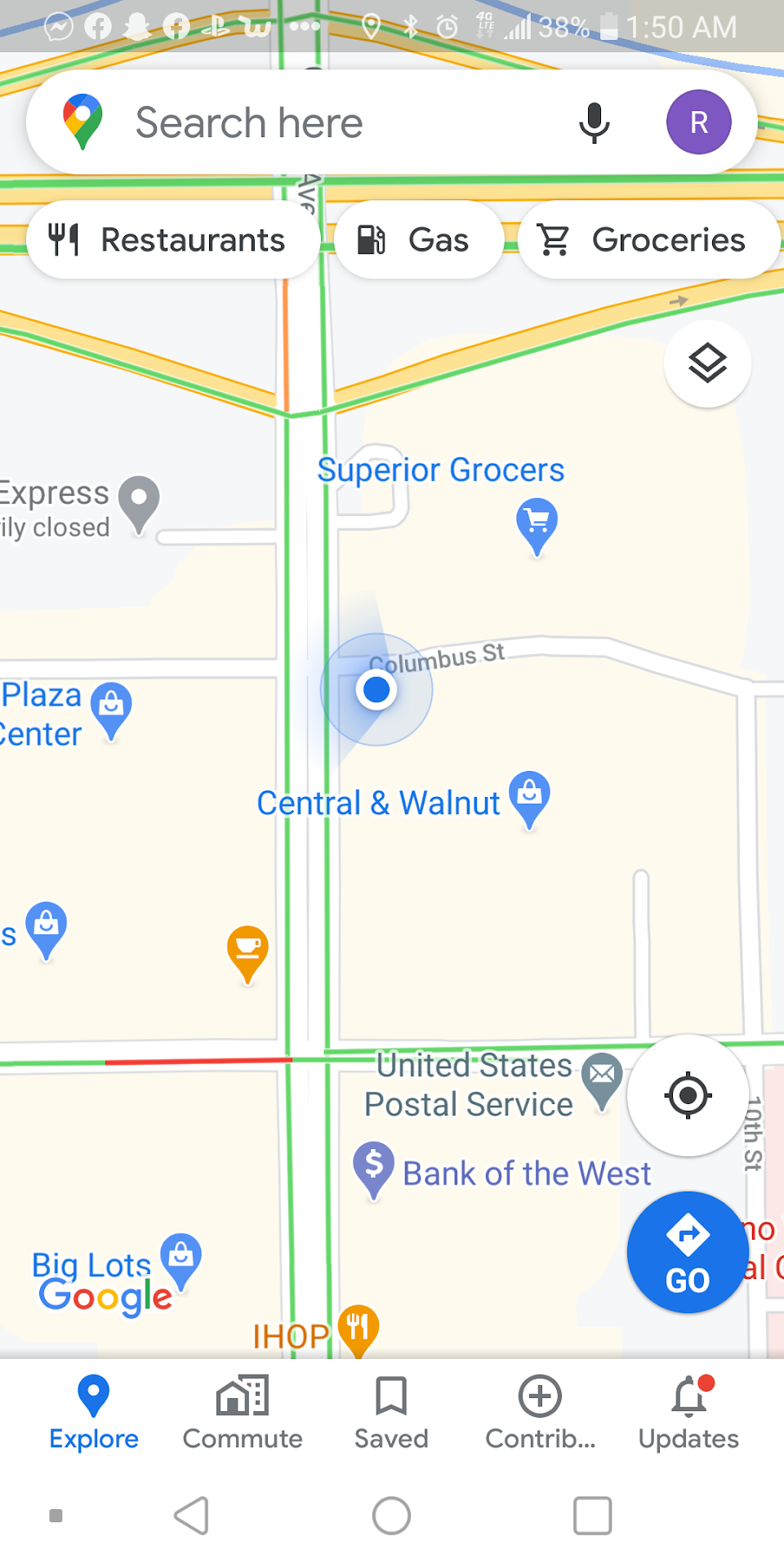Return to the home screen
The image size is (784, 1568).
click(391, 1516)
